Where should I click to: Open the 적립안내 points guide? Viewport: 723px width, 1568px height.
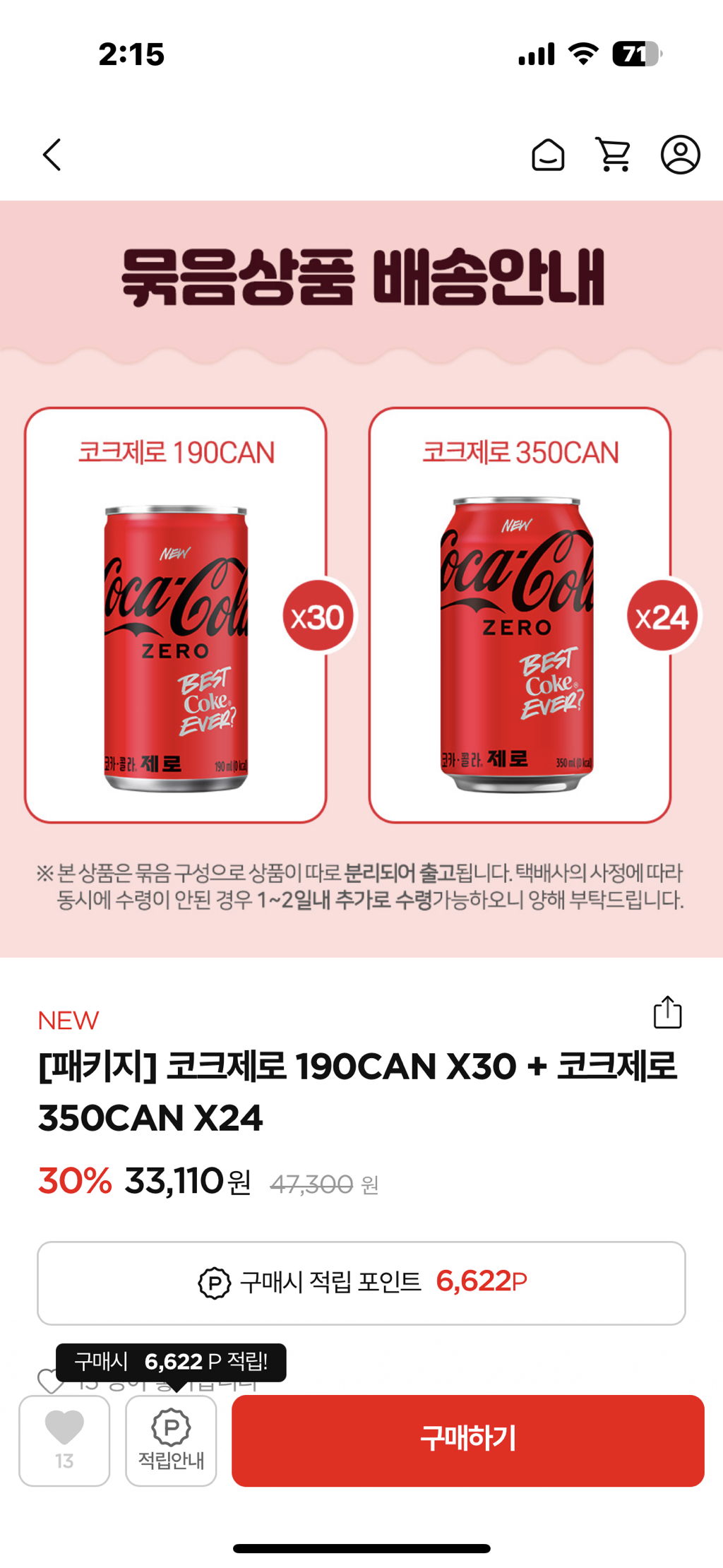[x=171, y=1441]
